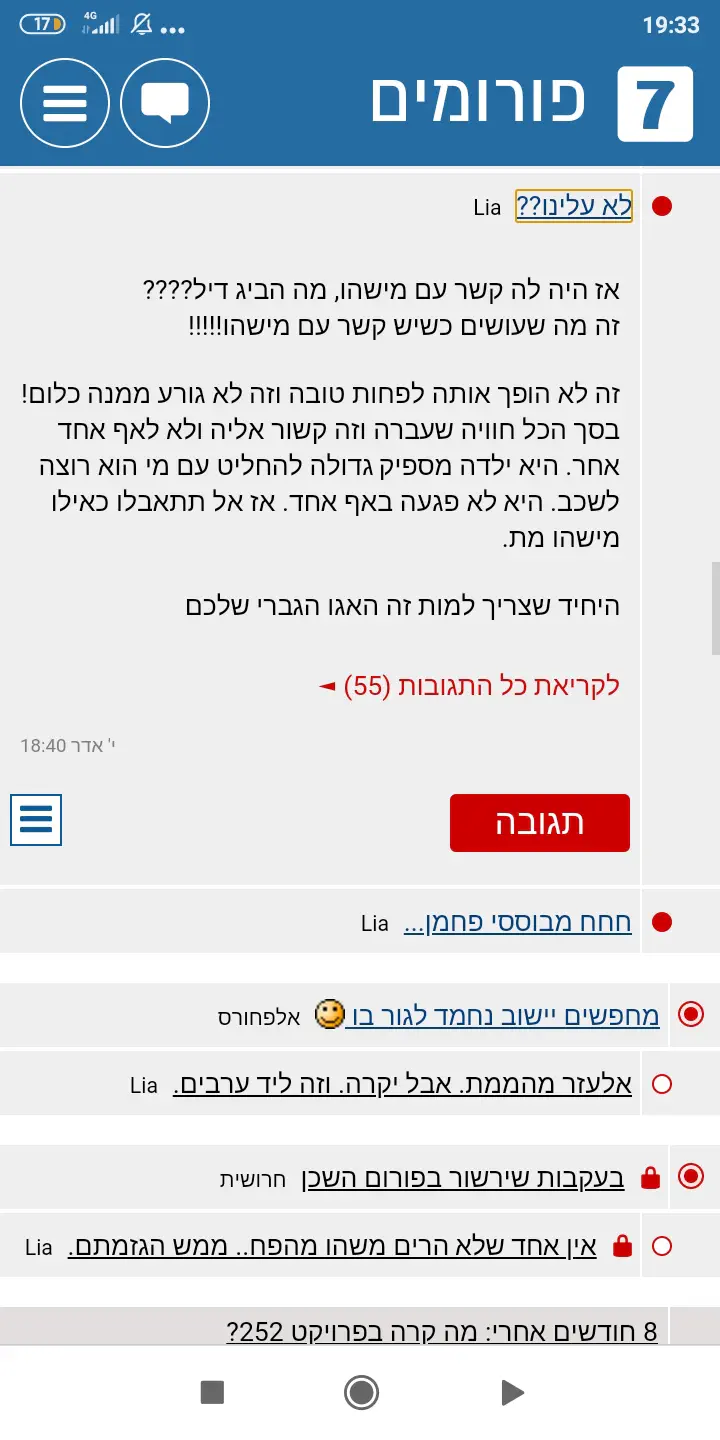The width and height of the screenshot is (720, 1440).
Task: Tap the system back triangle button
Action: pyautogui.click(x=511, y=1392)
